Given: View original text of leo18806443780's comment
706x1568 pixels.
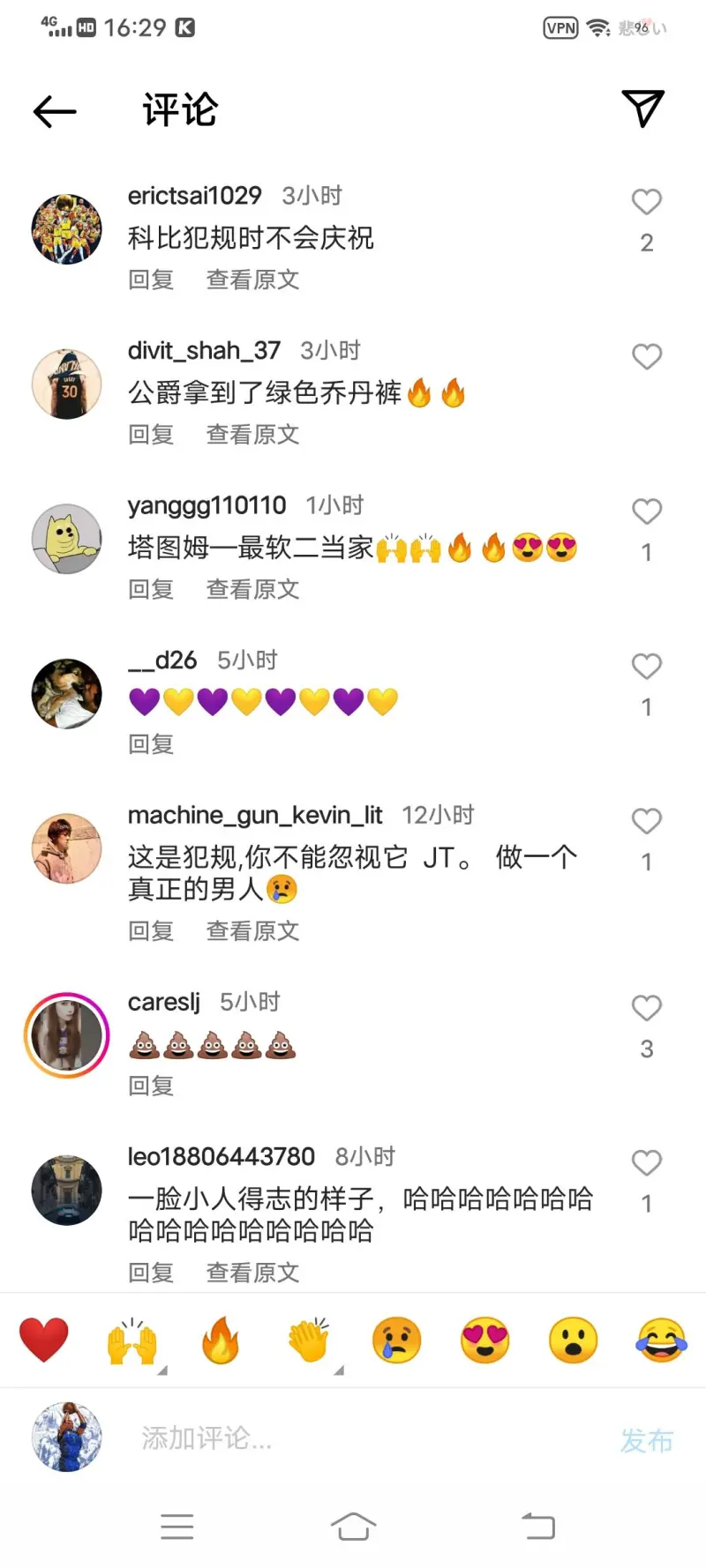Looking at the screenshot, I should (252, 1273).
